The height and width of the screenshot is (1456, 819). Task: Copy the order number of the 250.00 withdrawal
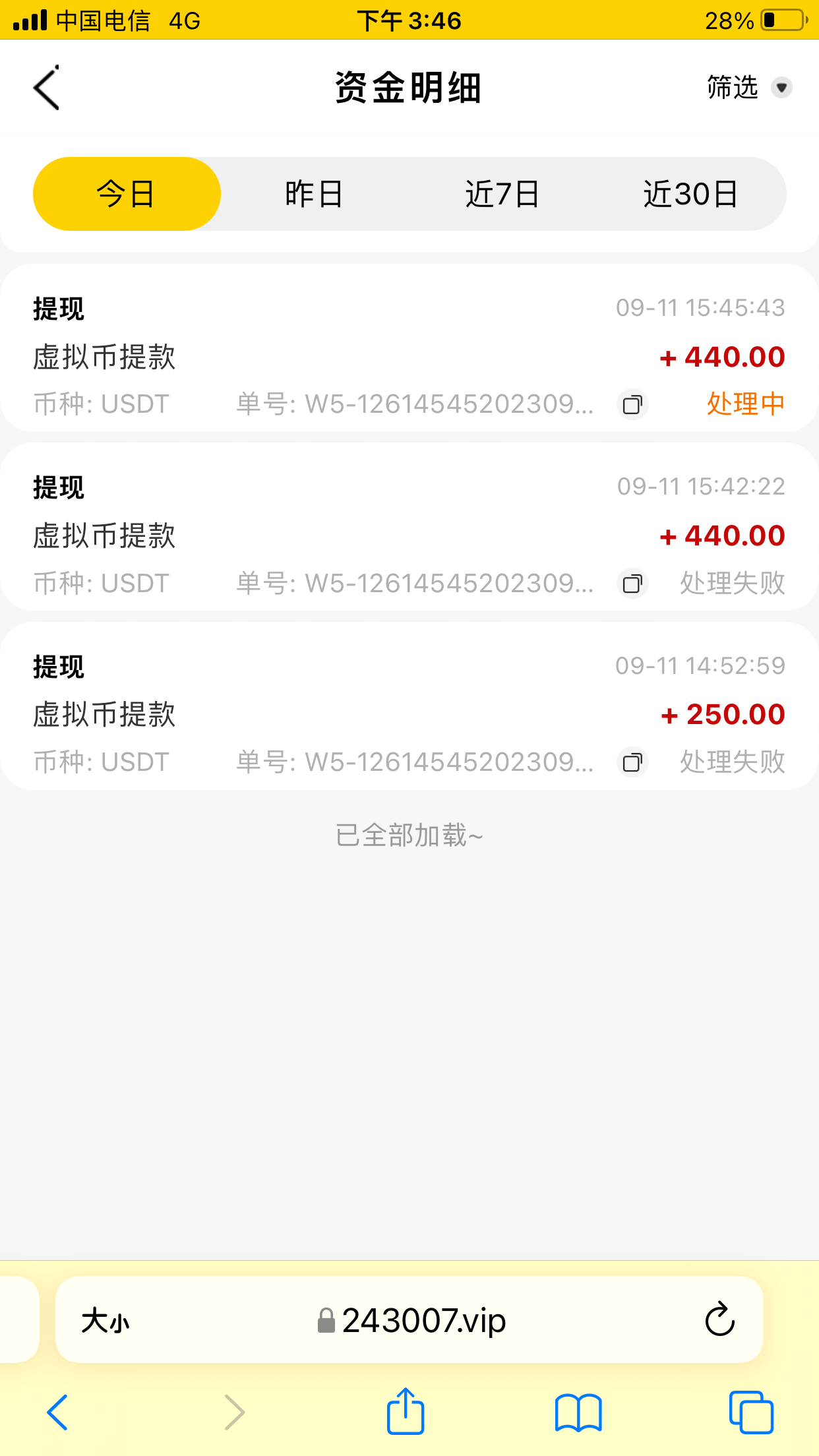point(632,762)
